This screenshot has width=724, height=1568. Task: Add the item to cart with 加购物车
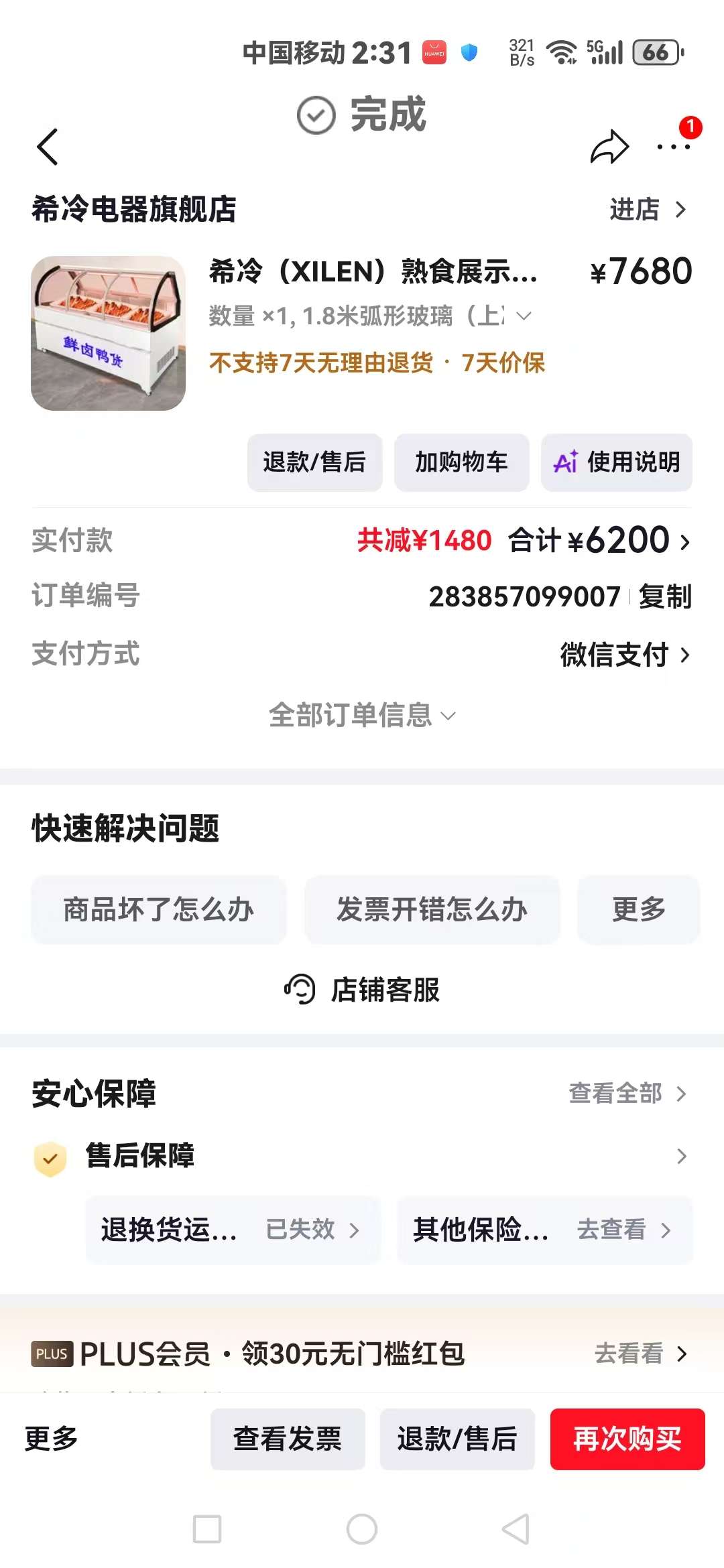461,462
